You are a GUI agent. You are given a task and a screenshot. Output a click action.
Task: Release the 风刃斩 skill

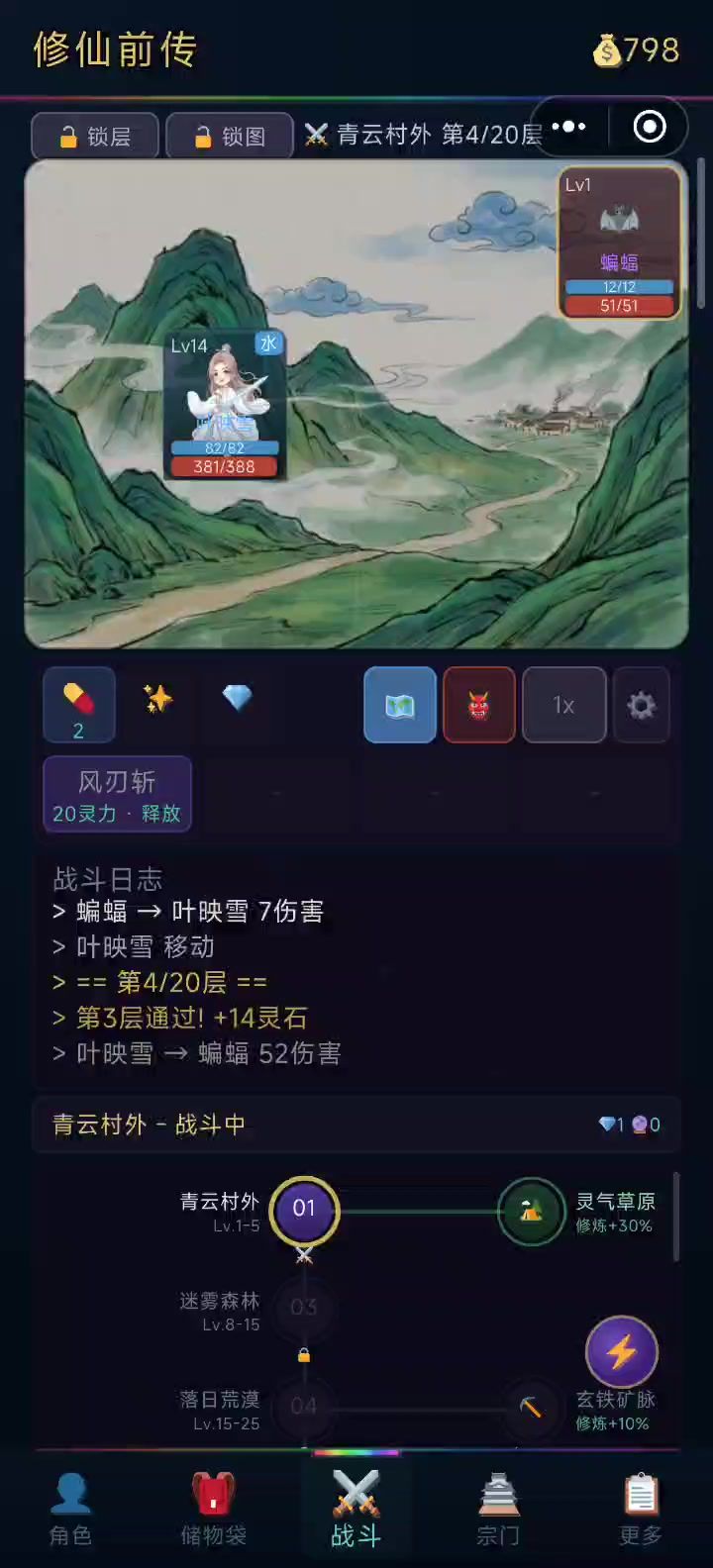(x=117, y=795)
